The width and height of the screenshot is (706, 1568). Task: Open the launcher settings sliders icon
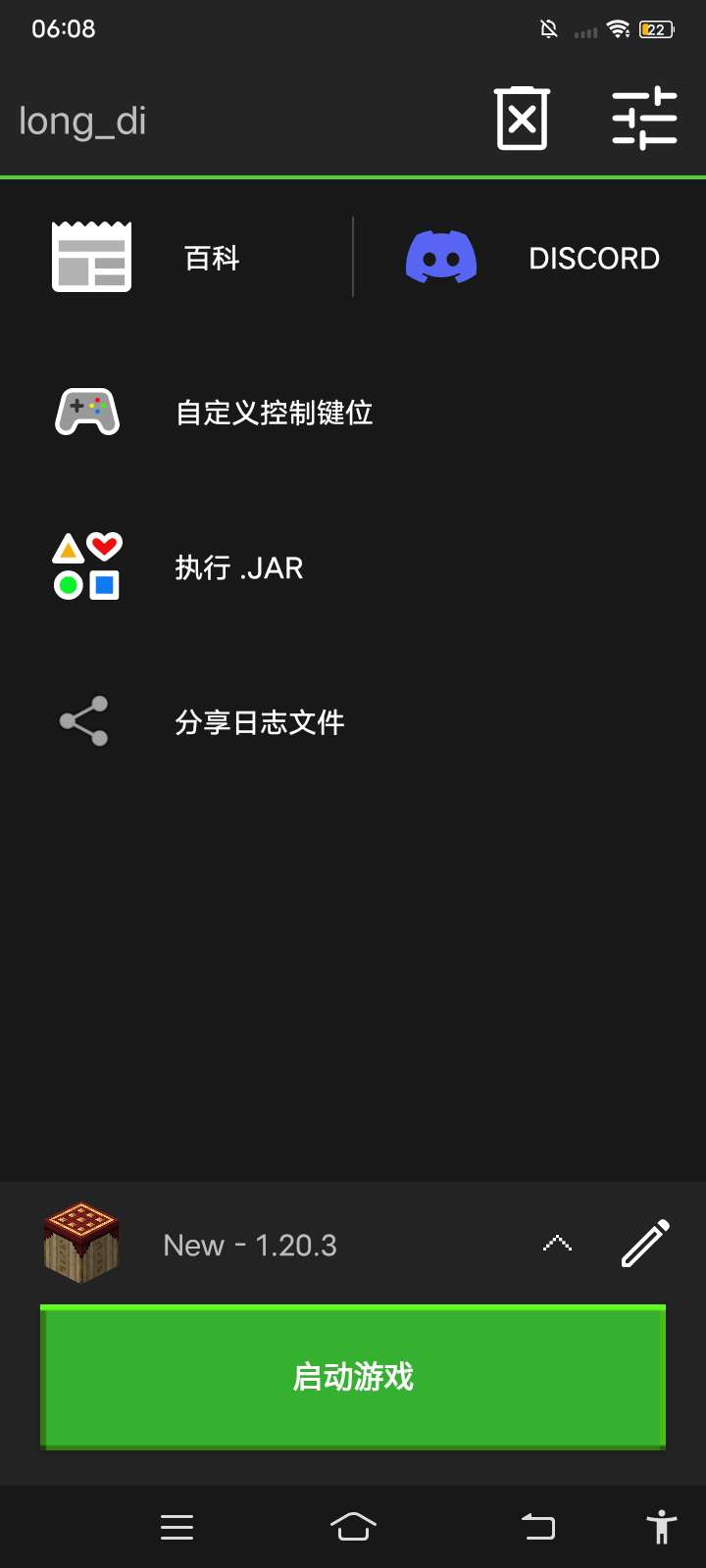tap(644, 120)
